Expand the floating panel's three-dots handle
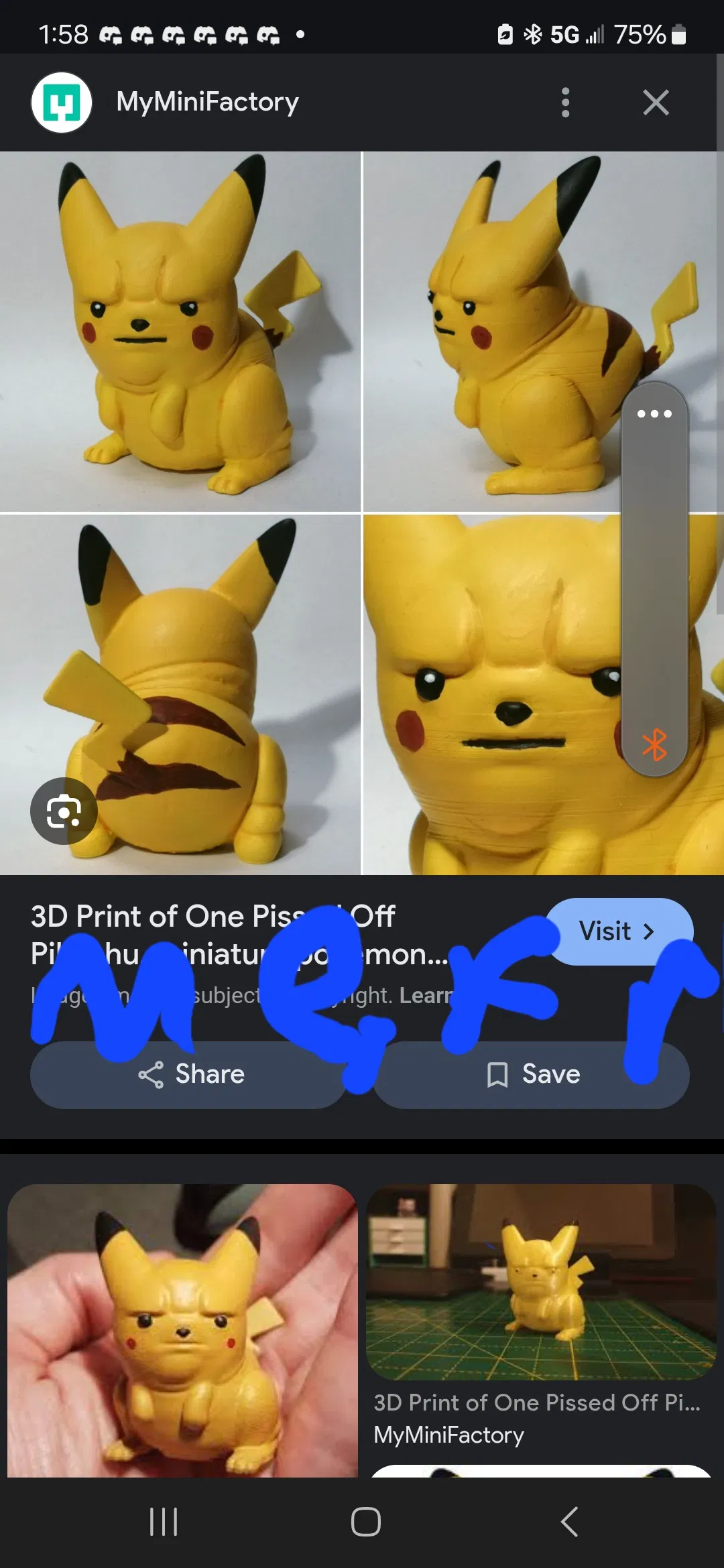The image size is (724, 1568). click(654, 414)
